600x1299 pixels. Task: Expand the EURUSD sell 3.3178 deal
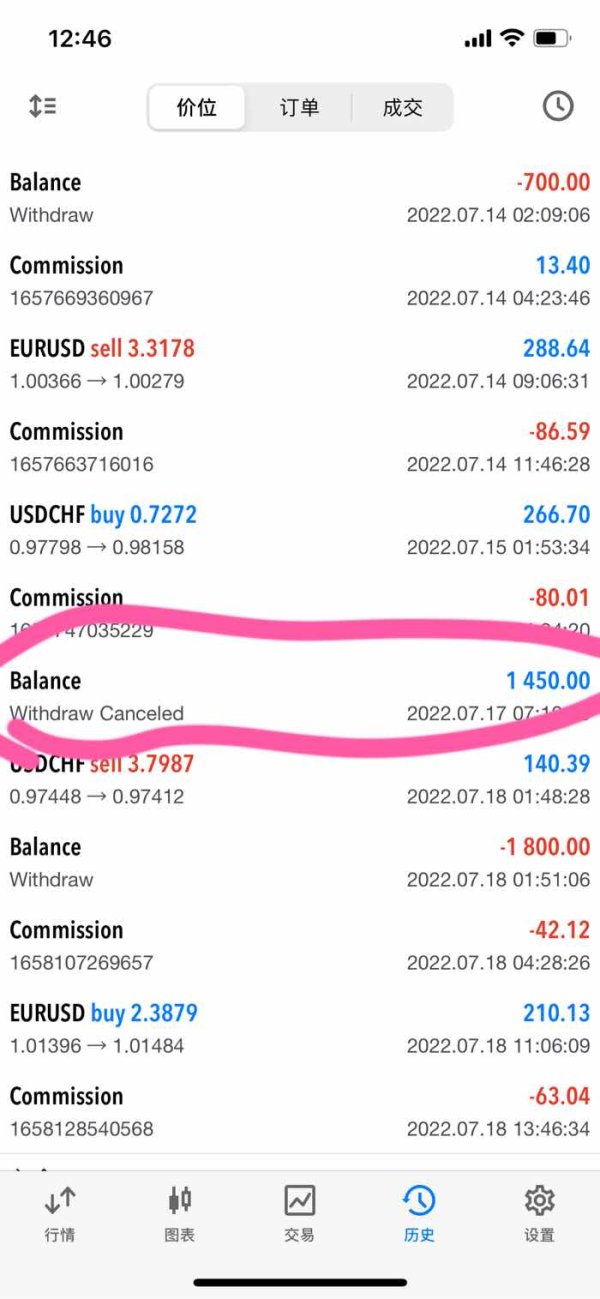[x=300, y=364]
